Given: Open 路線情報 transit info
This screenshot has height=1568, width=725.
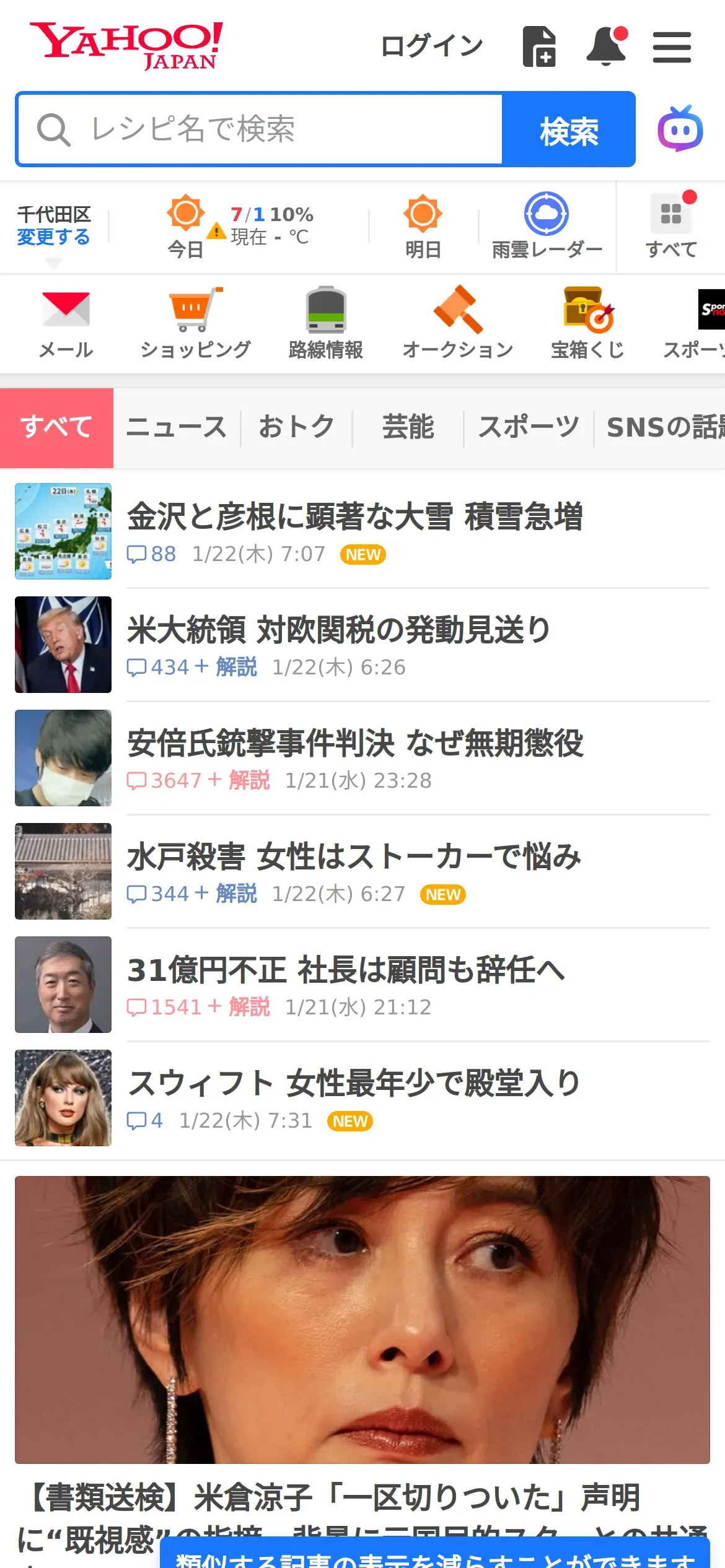Looking at the screenshot, I should tap(326, 323).
